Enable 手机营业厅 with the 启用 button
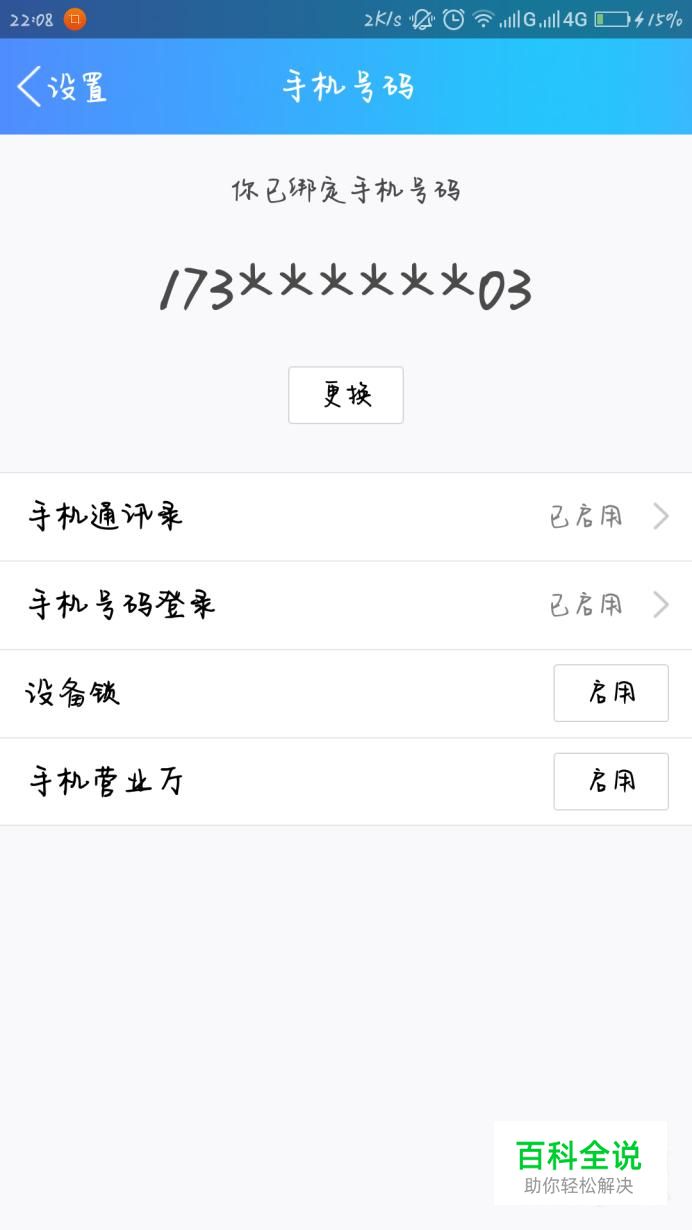692x1230 pixels. point(611,781)
